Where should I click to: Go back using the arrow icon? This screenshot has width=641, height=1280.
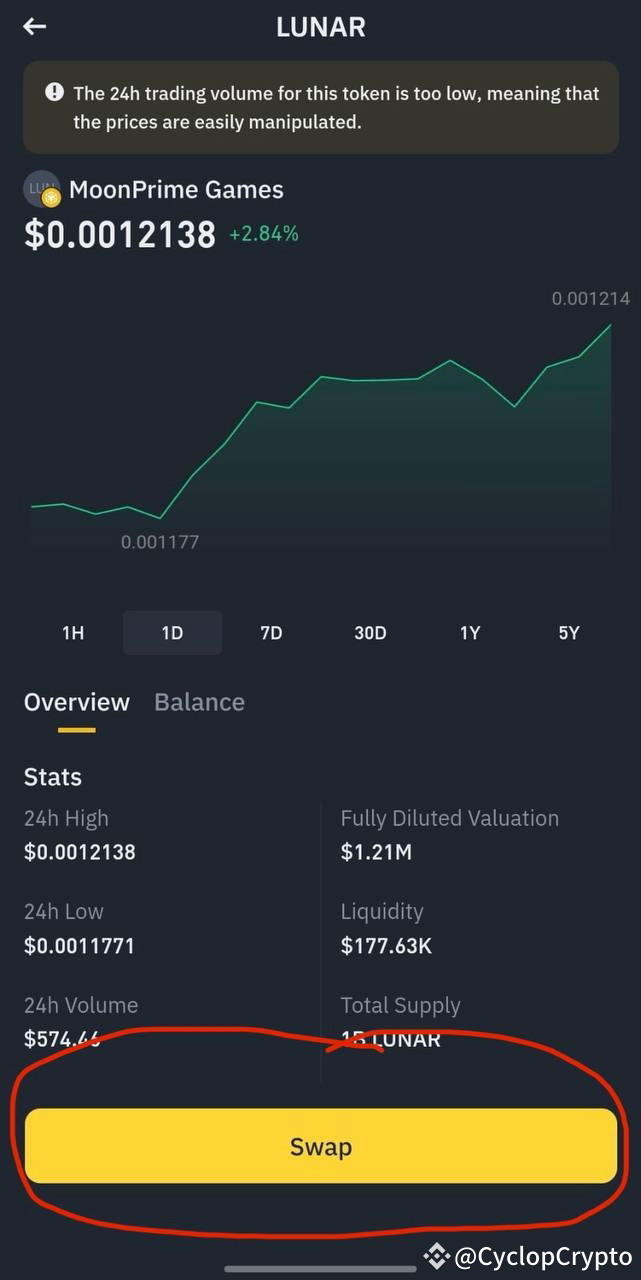click(x=35, y=27)
